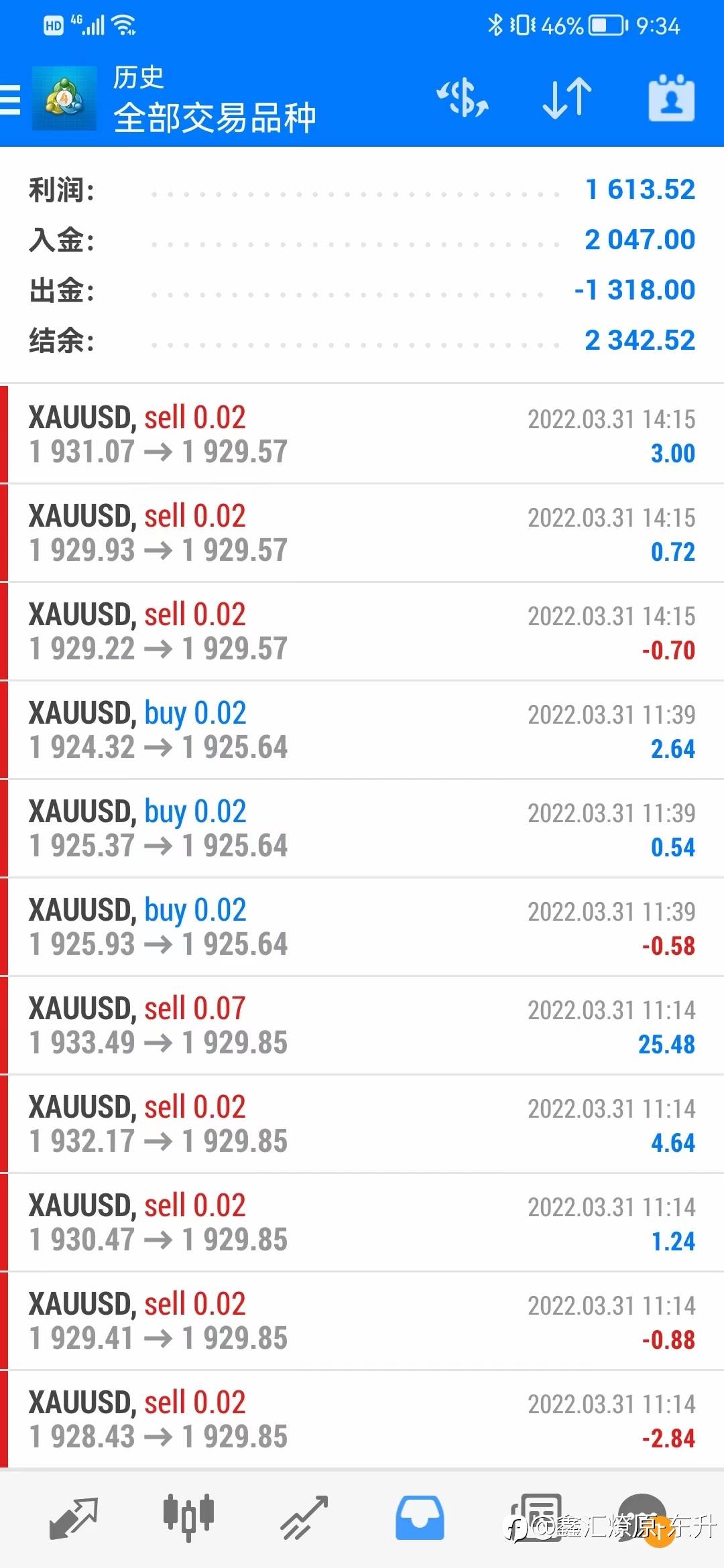Open the symbol filter with dollar icon
This screenshot has width=724, height=1568.
[x=463, y=99]
